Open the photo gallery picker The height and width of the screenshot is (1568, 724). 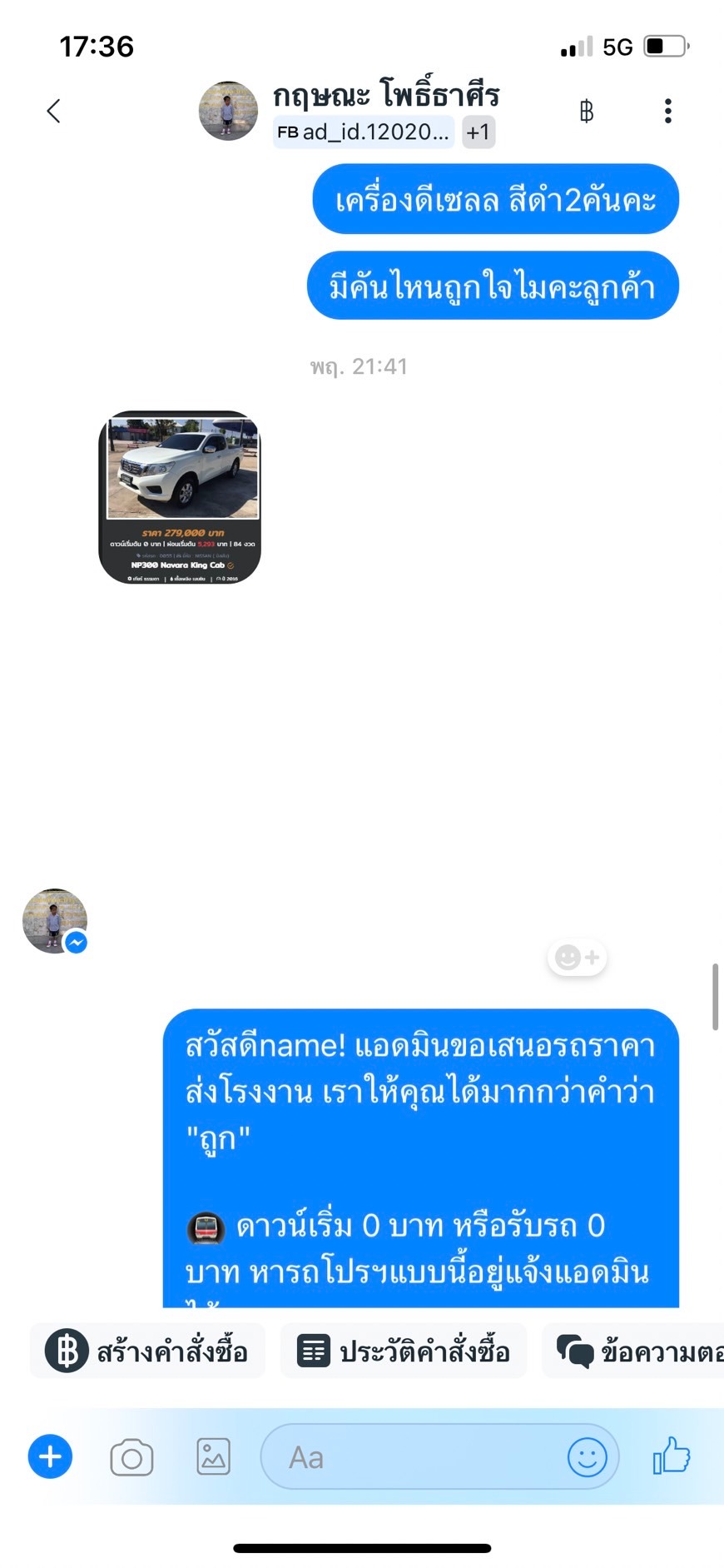213,1456
